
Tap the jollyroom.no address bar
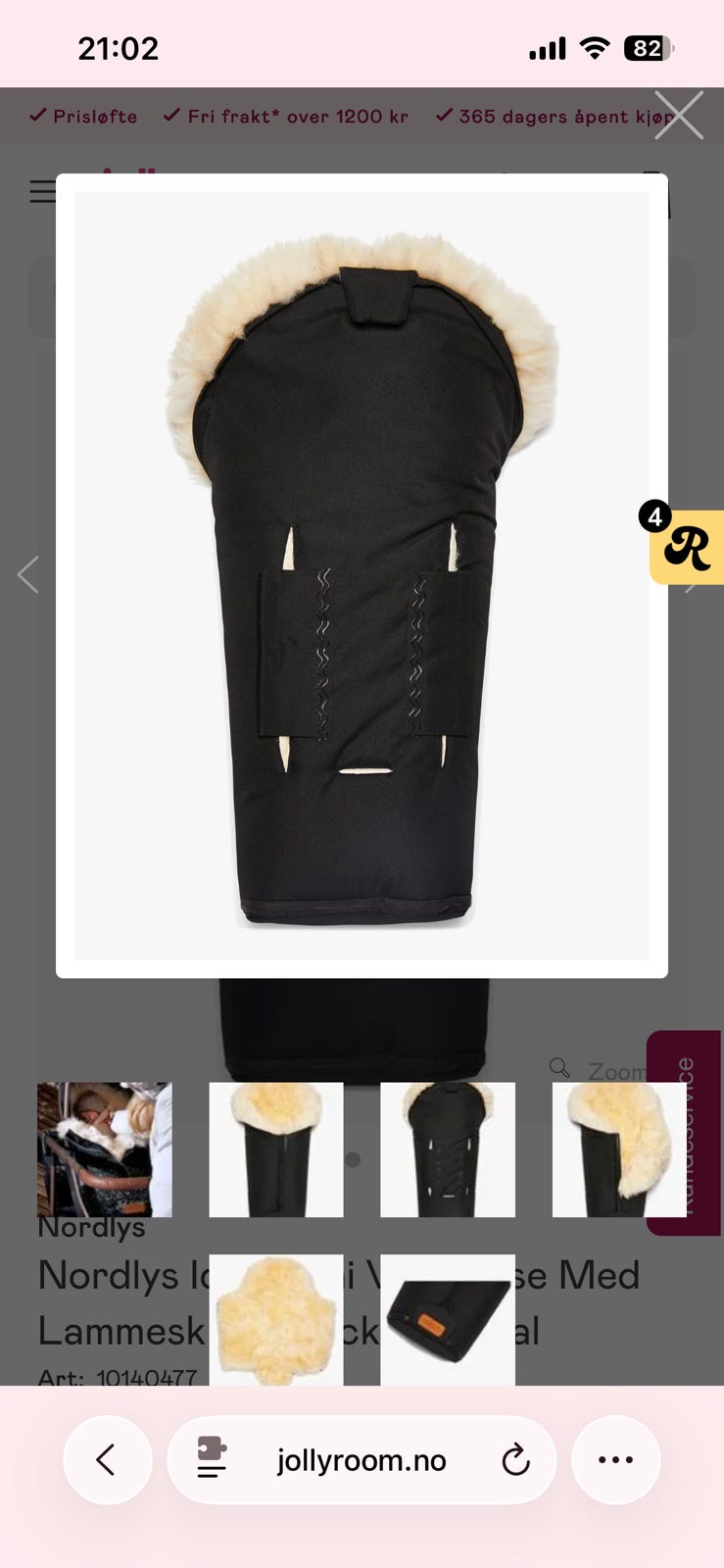point(362,1460)
